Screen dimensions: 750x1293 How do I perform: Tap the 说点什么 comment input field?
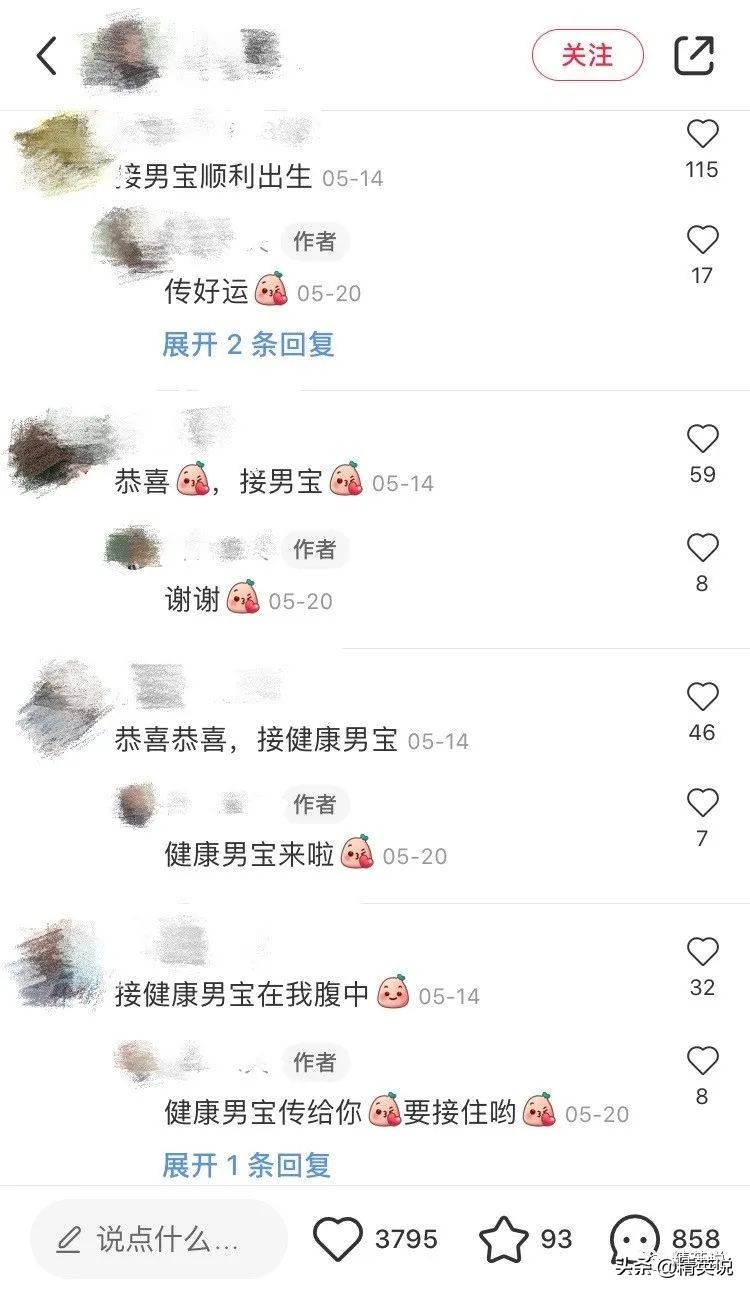tap(160, 1237)
